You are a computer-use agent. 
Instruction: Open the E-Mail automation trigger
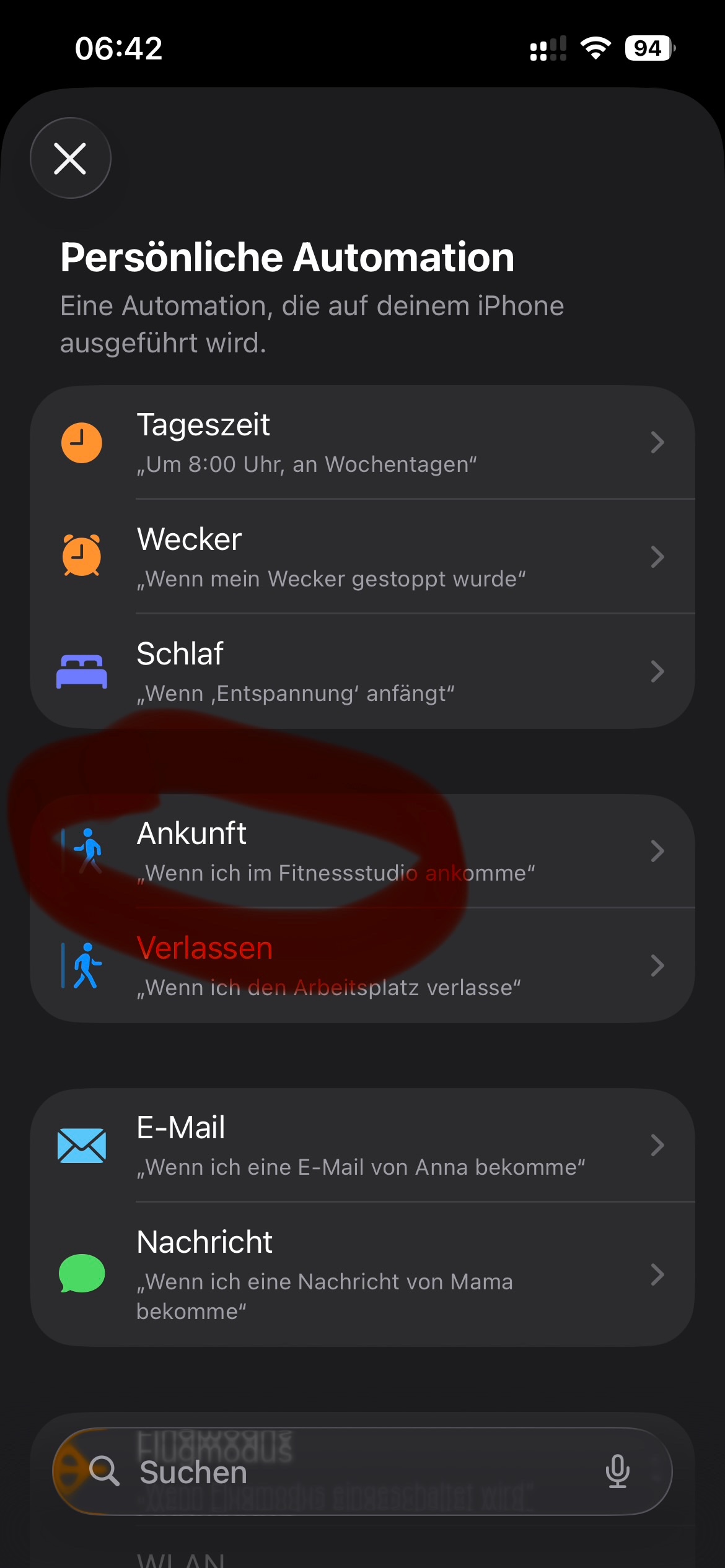point(362,1145)
